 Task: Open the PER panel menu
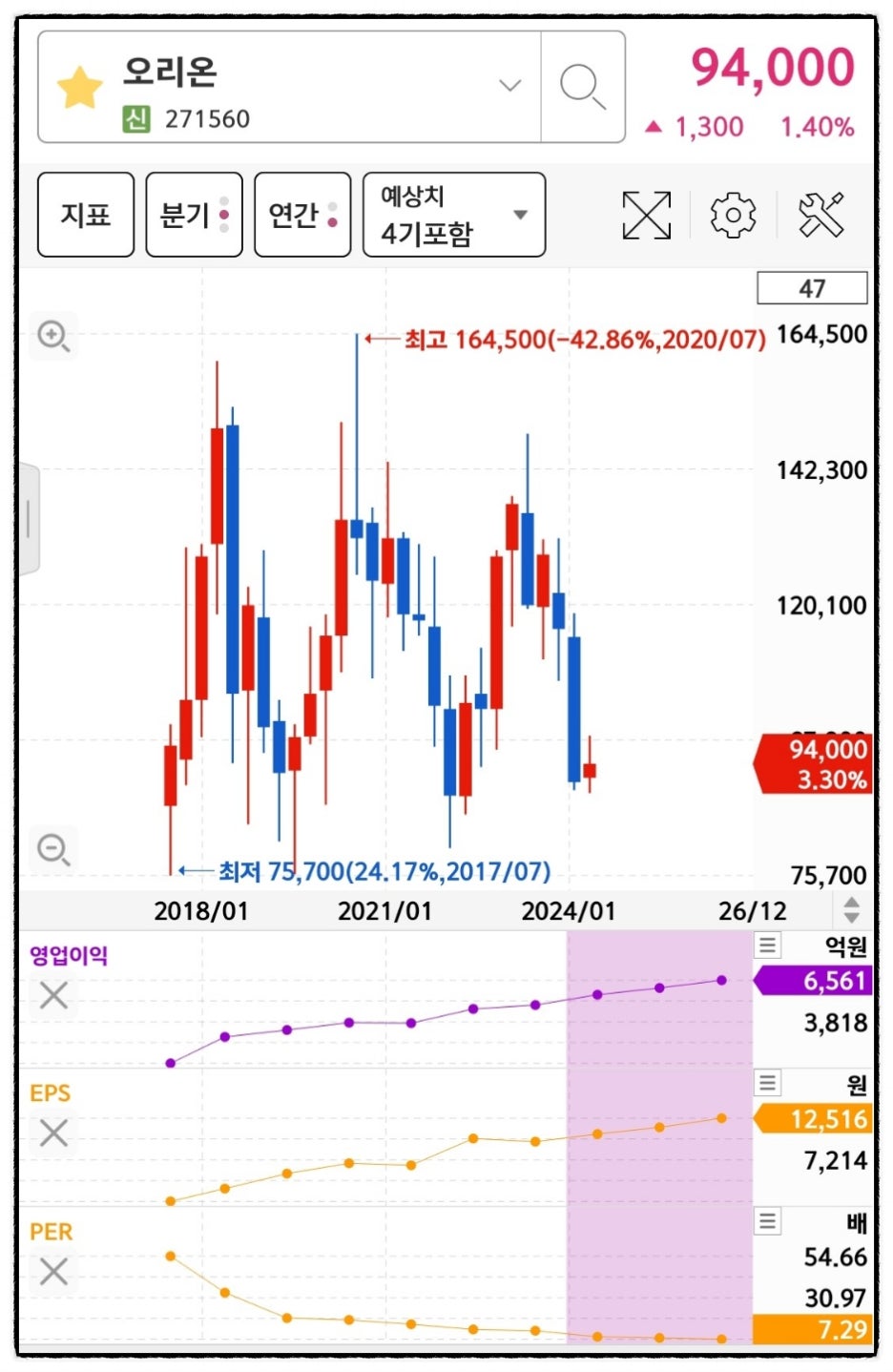click(768, 1221)
